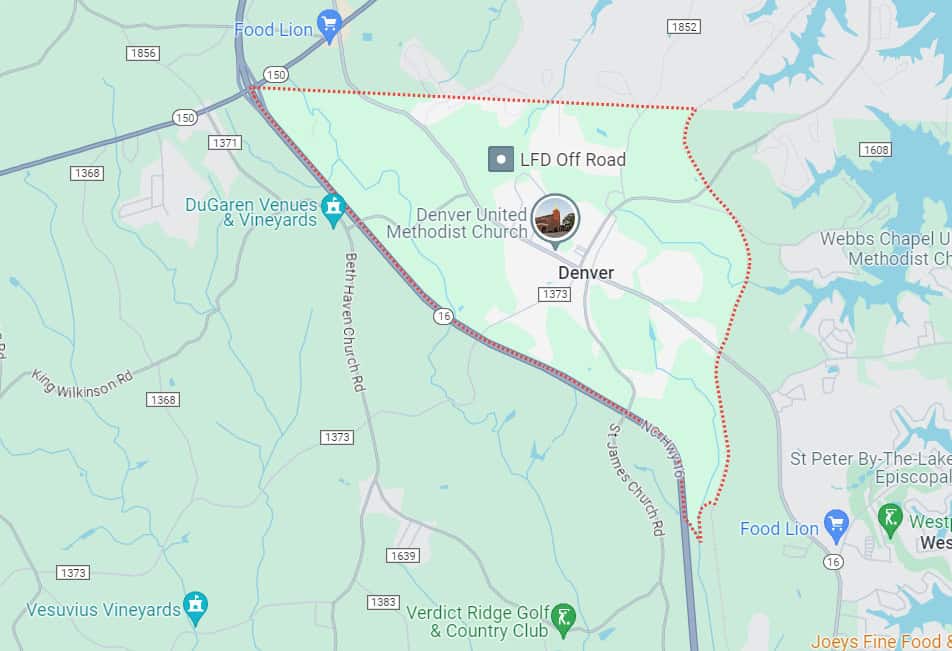The width and height of the screenshot is (952, 651).
Task: Open the DuGaren Venues & Vineyards marker
Action: coord(333,209)
